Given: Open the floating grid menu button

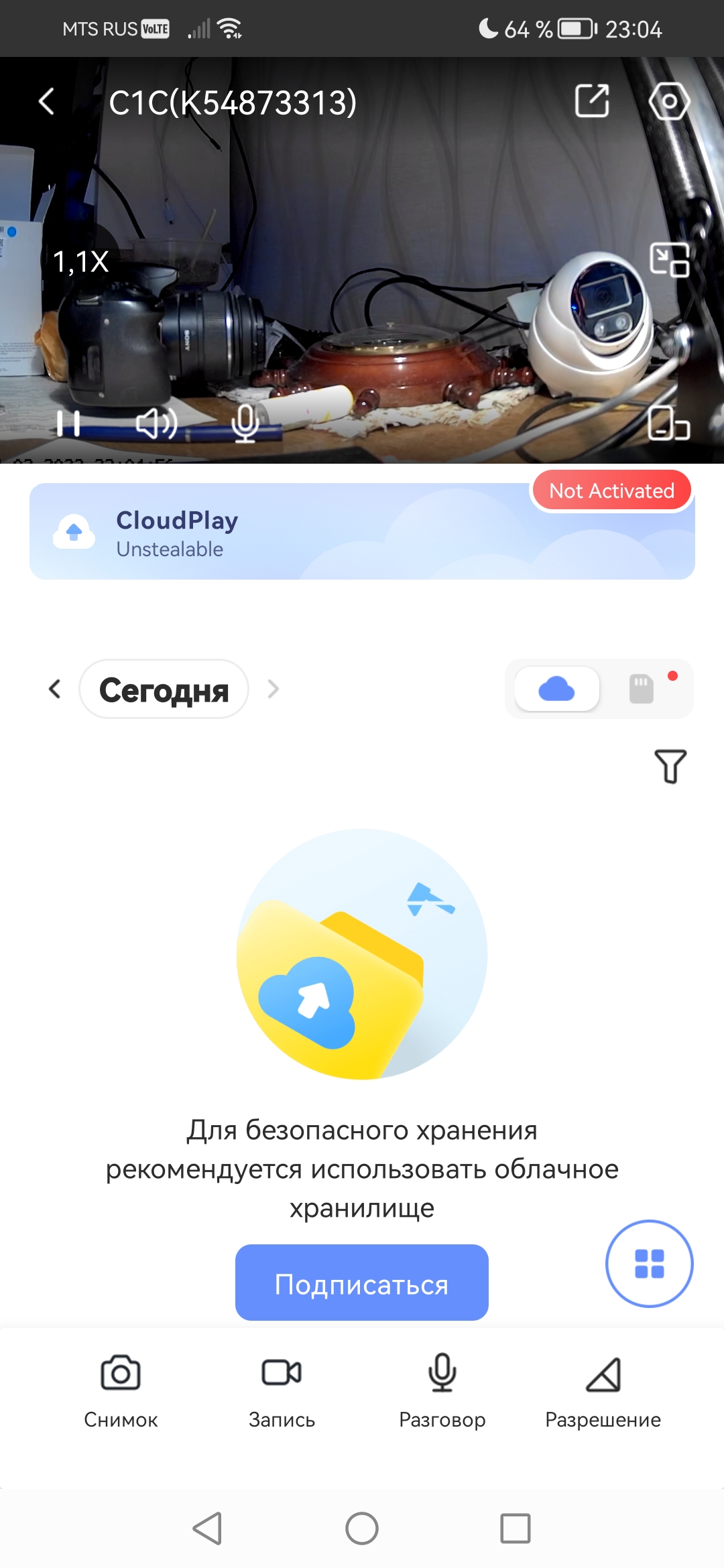Looking at the screenshot, I should (649, 1264).
